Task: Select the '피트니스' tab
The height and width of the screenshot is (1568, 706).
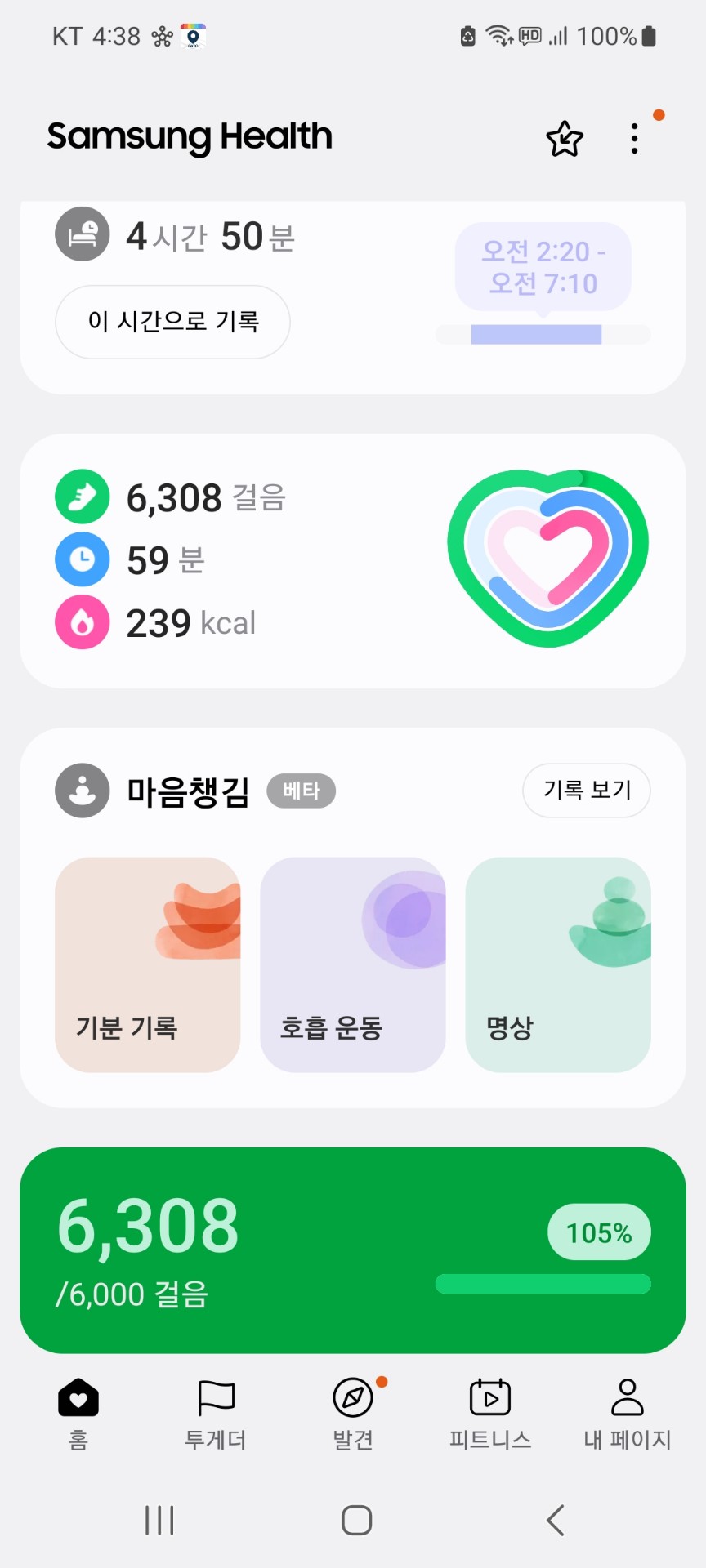Action: [x=490, y=1414]
